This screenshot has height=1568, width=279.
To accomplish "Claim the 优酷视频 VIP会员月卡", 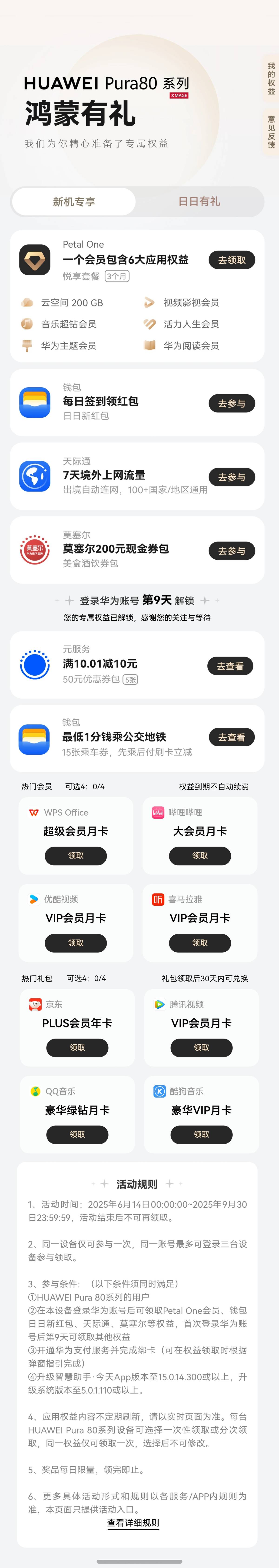I will point(76,943).
